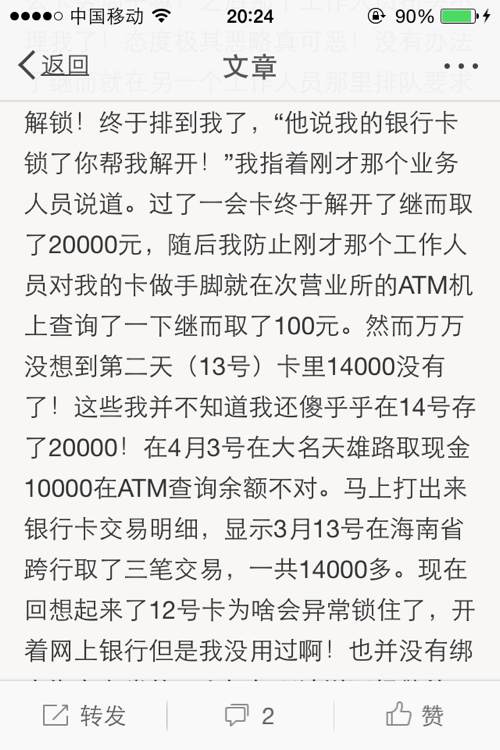
Task: Go back with the 返回 button
Action: tap(54, 66)
